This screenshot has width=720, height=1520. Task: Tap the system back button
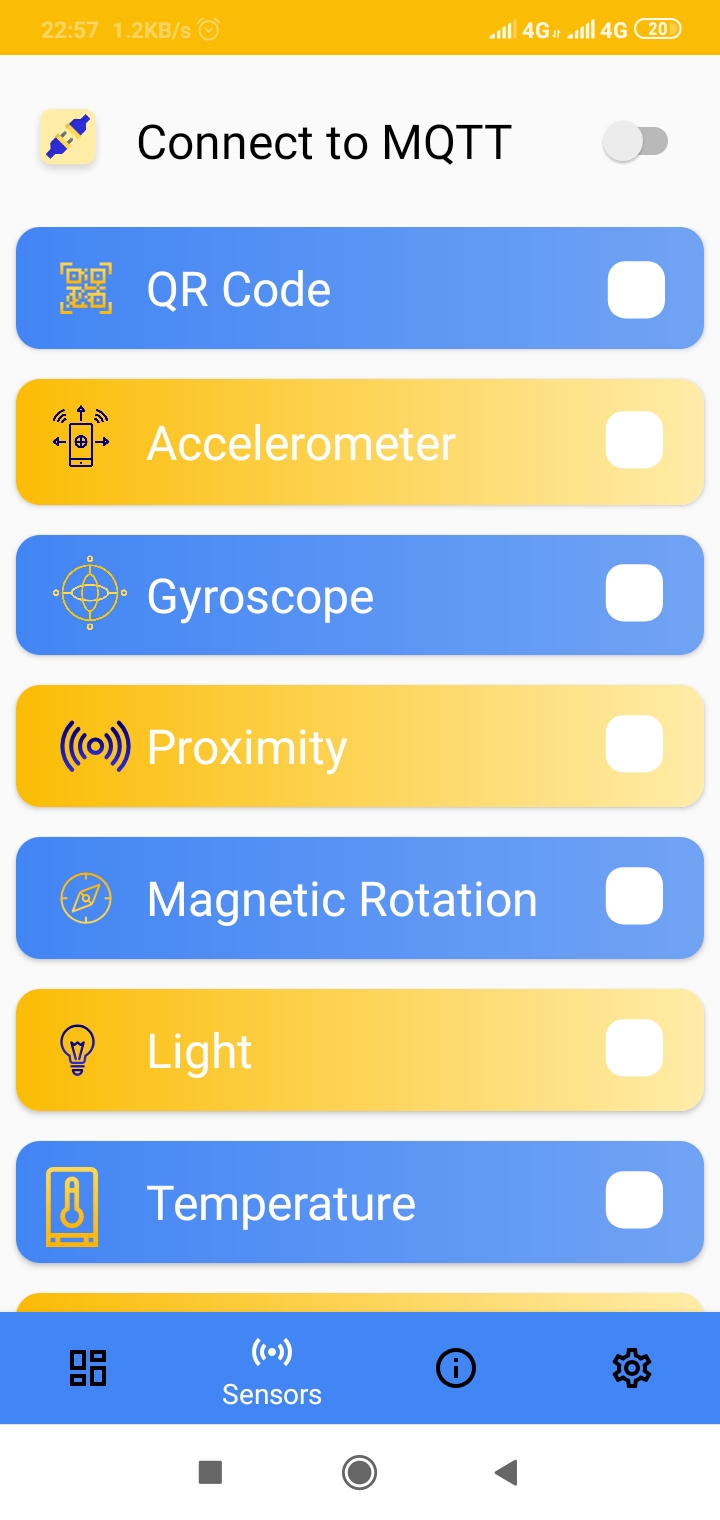tap(506, 1472)
